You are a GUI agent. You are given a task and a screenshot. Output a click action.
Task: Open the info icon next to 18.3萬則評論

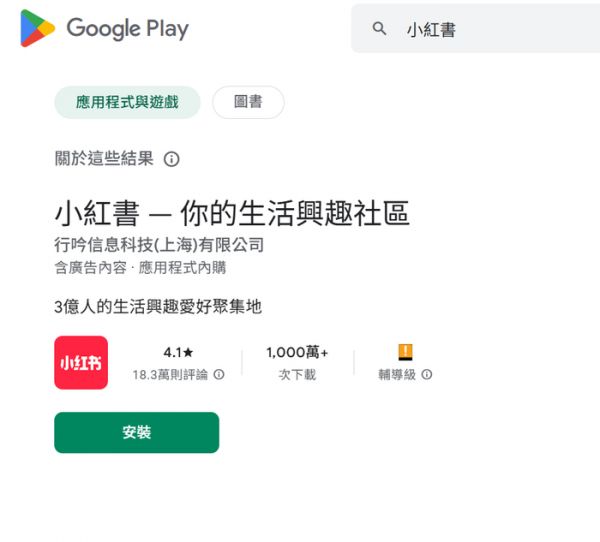click(219, 375)
